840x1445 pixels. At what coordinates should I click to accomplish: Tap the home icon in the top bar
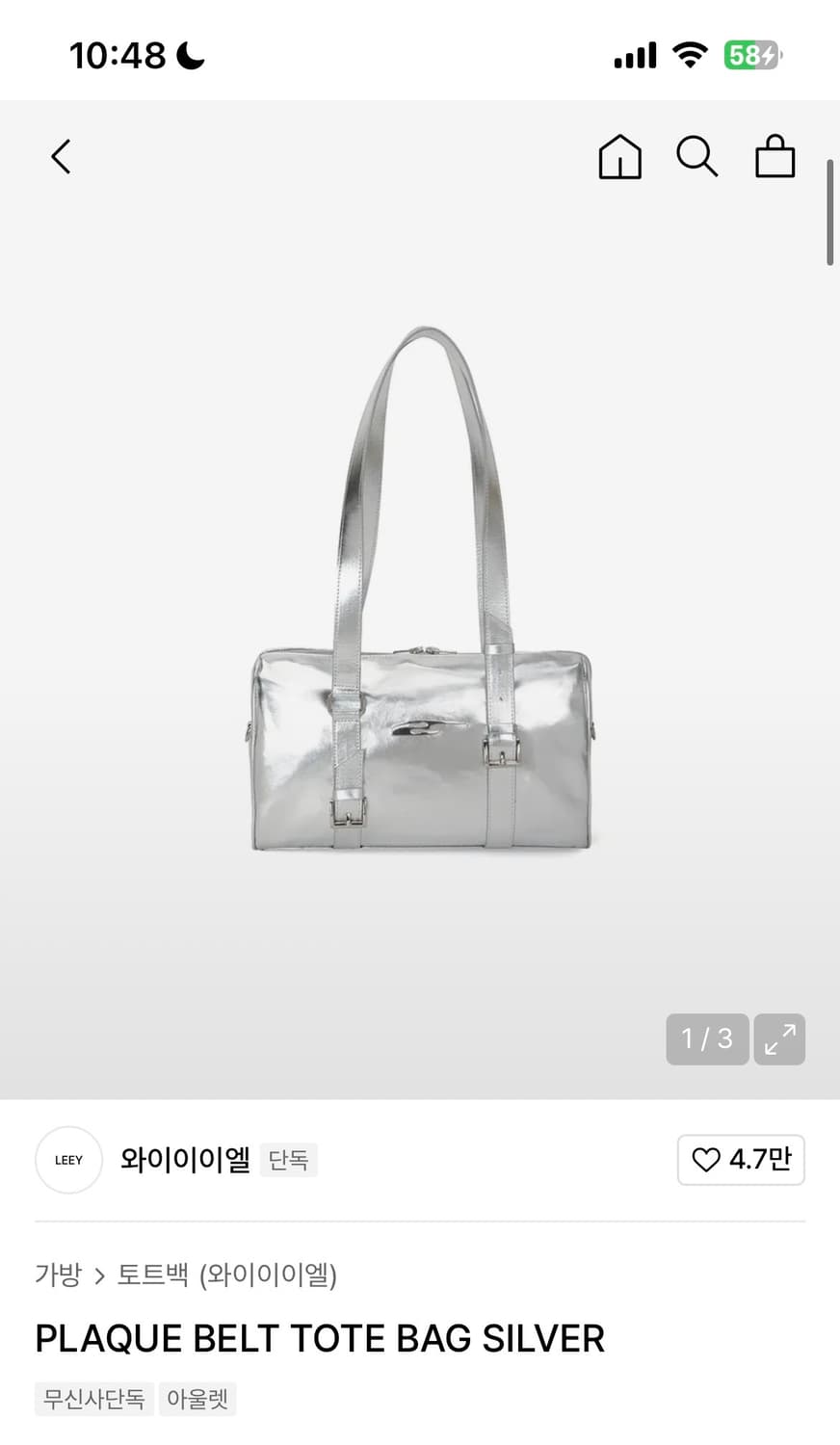[x=619, y=157]
